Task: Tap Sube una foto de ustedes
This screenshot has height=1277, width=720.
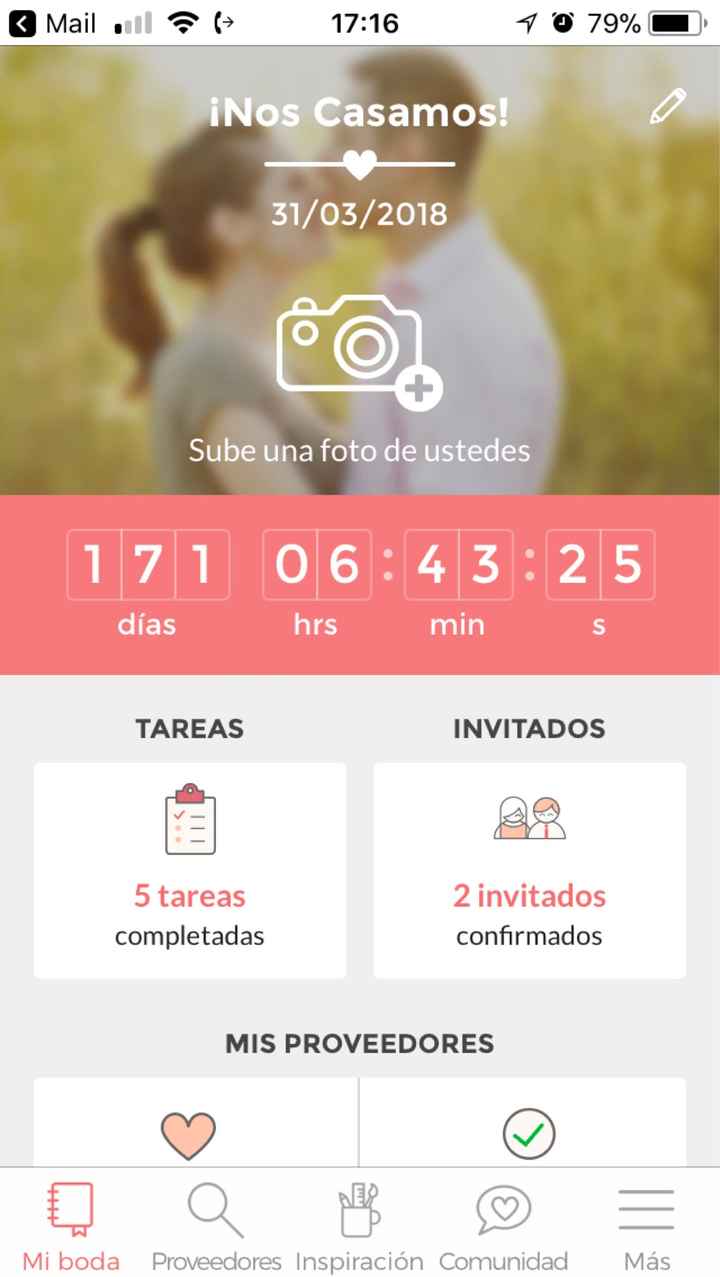Action: pyautogui.click(x=358, y=451)
